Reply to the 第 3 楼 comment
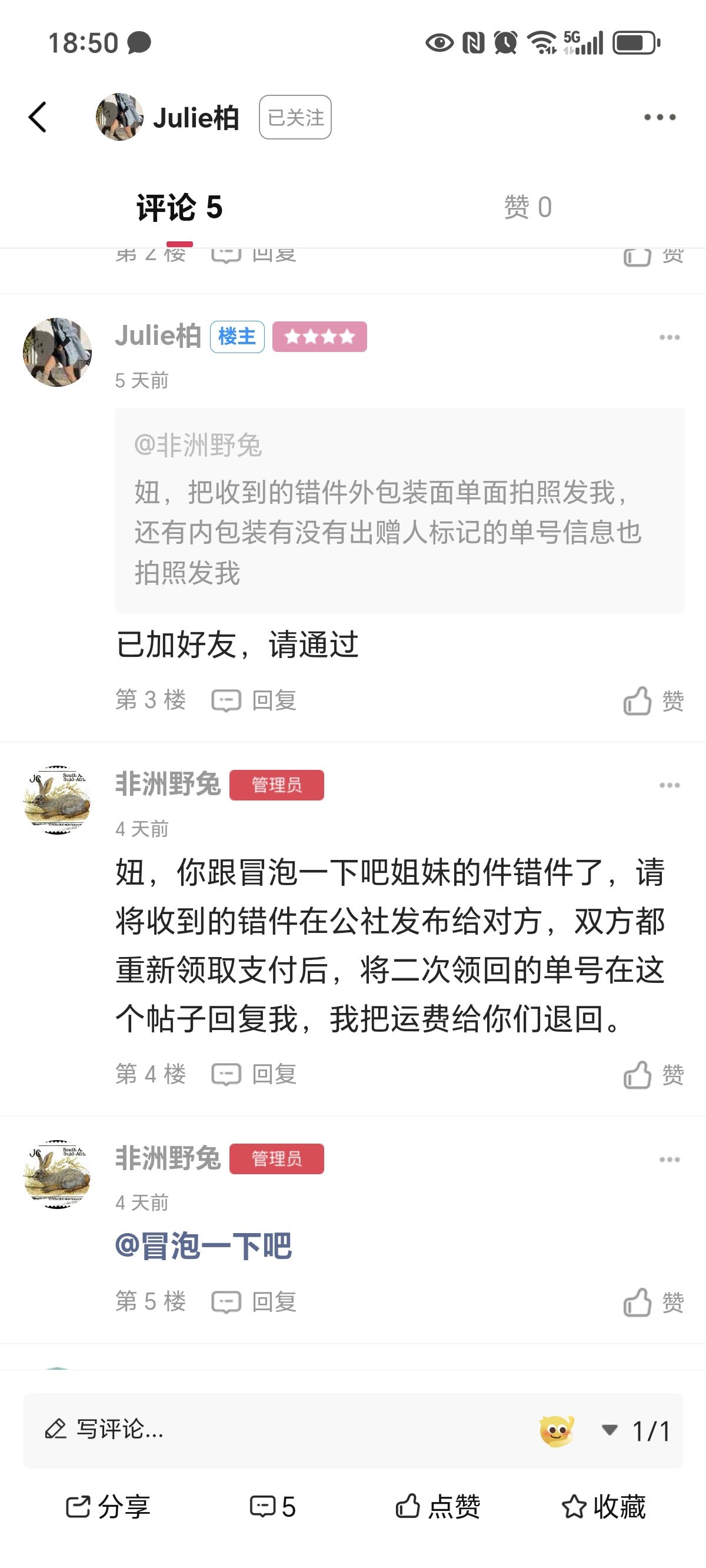 click(x=254, y=700)
